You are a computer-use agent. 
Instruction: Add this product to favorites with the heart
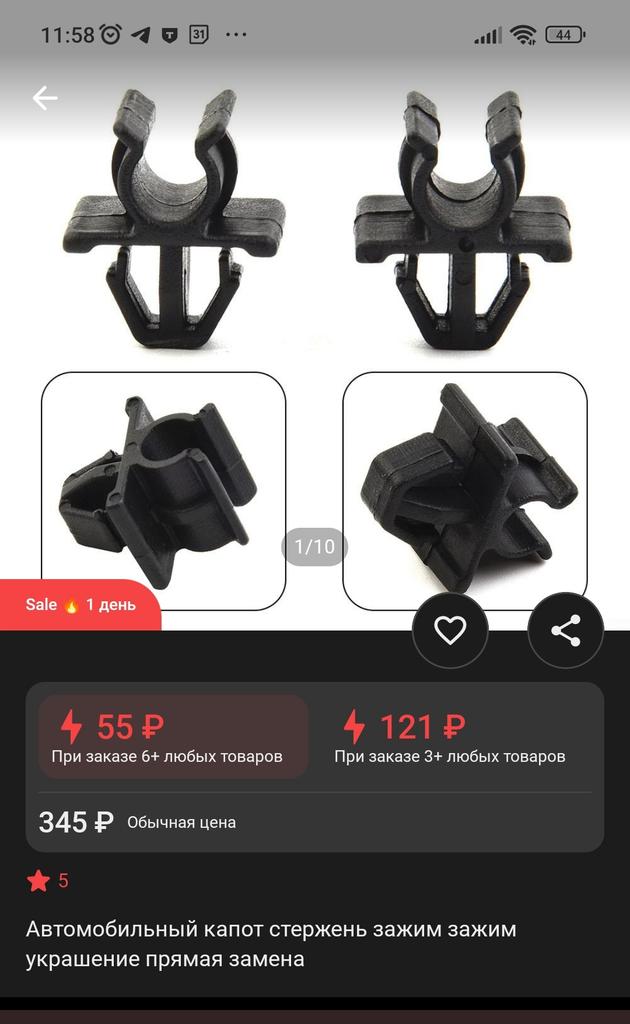450,631
